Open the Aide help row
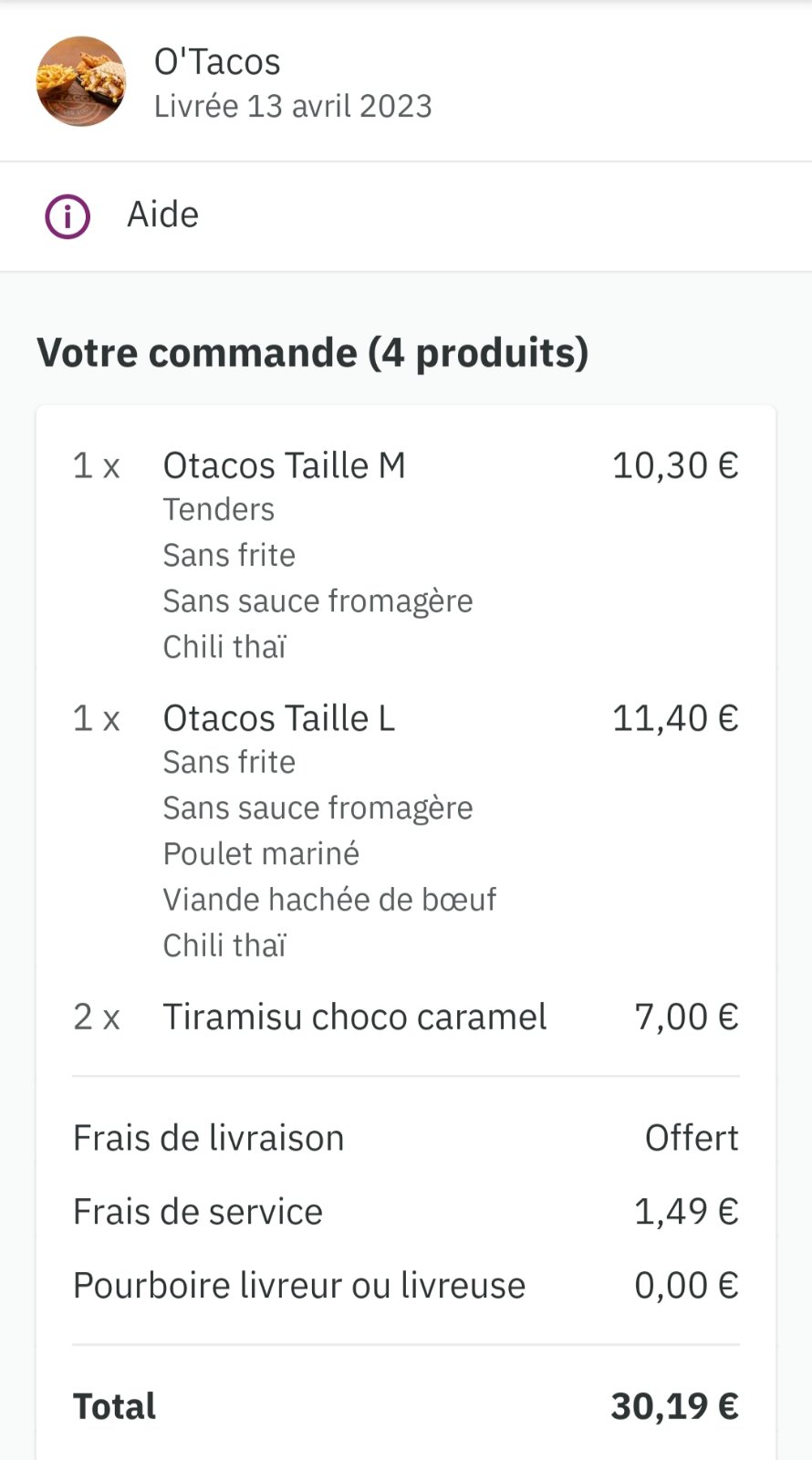 (162, 216)
